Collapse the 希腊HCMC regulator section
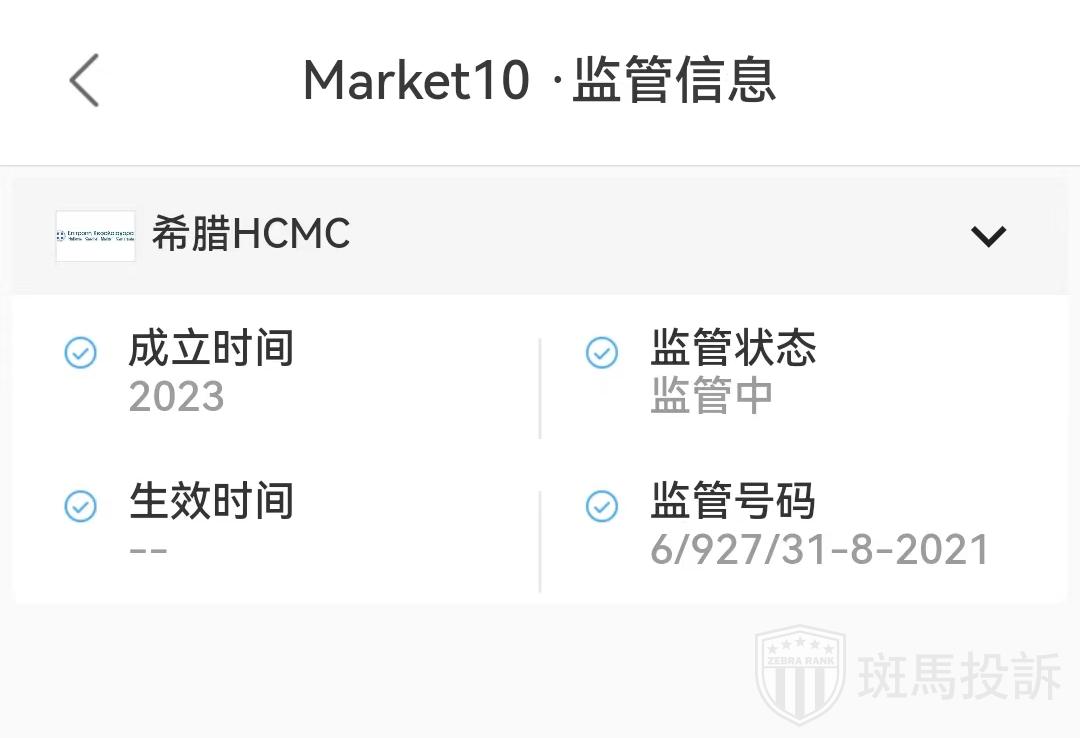 pyautogui.click(x=988, y=236)
